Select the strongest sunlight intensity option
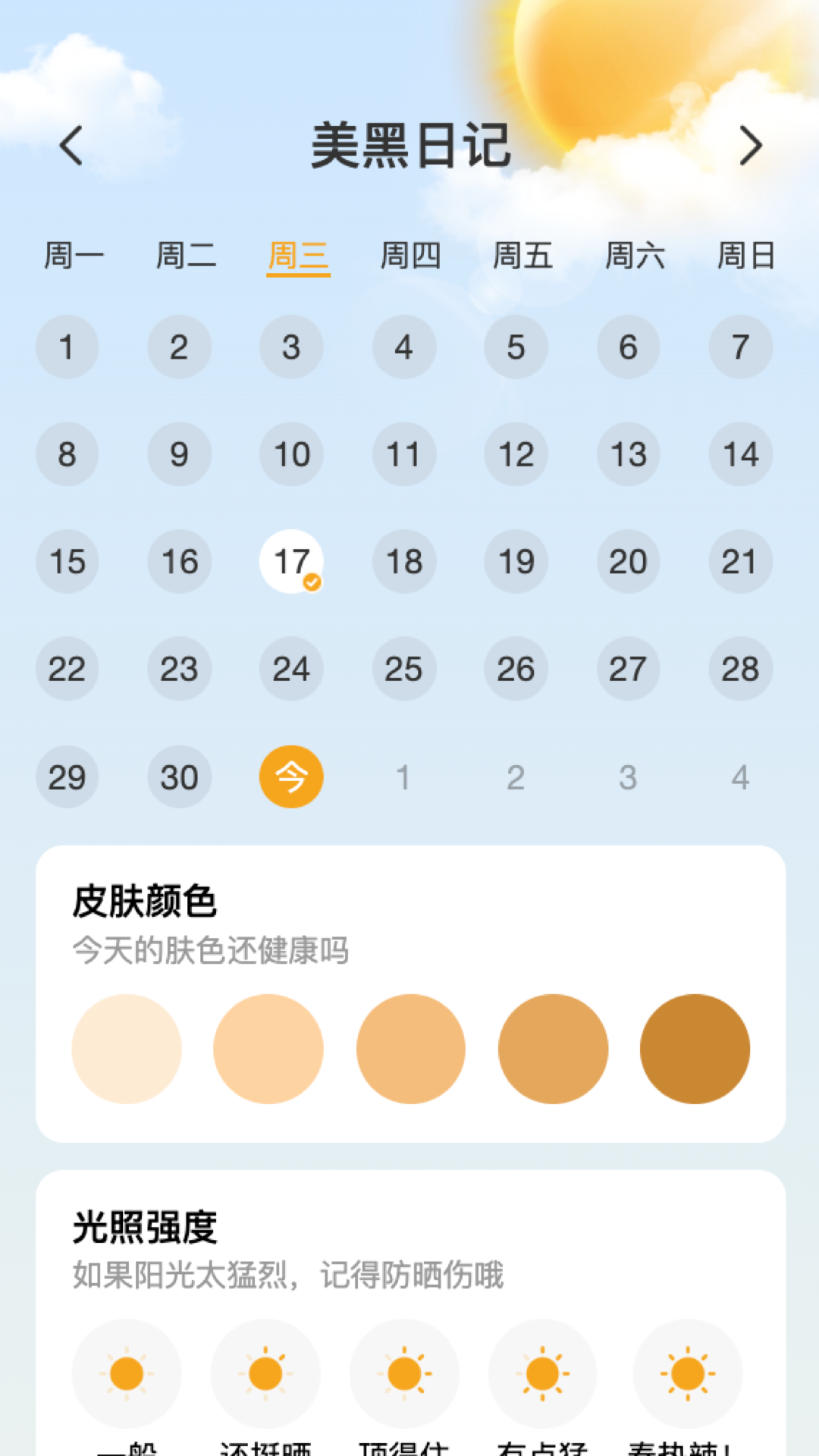Viewport: 819px width, 1456px height. [x=688, y=1373]
